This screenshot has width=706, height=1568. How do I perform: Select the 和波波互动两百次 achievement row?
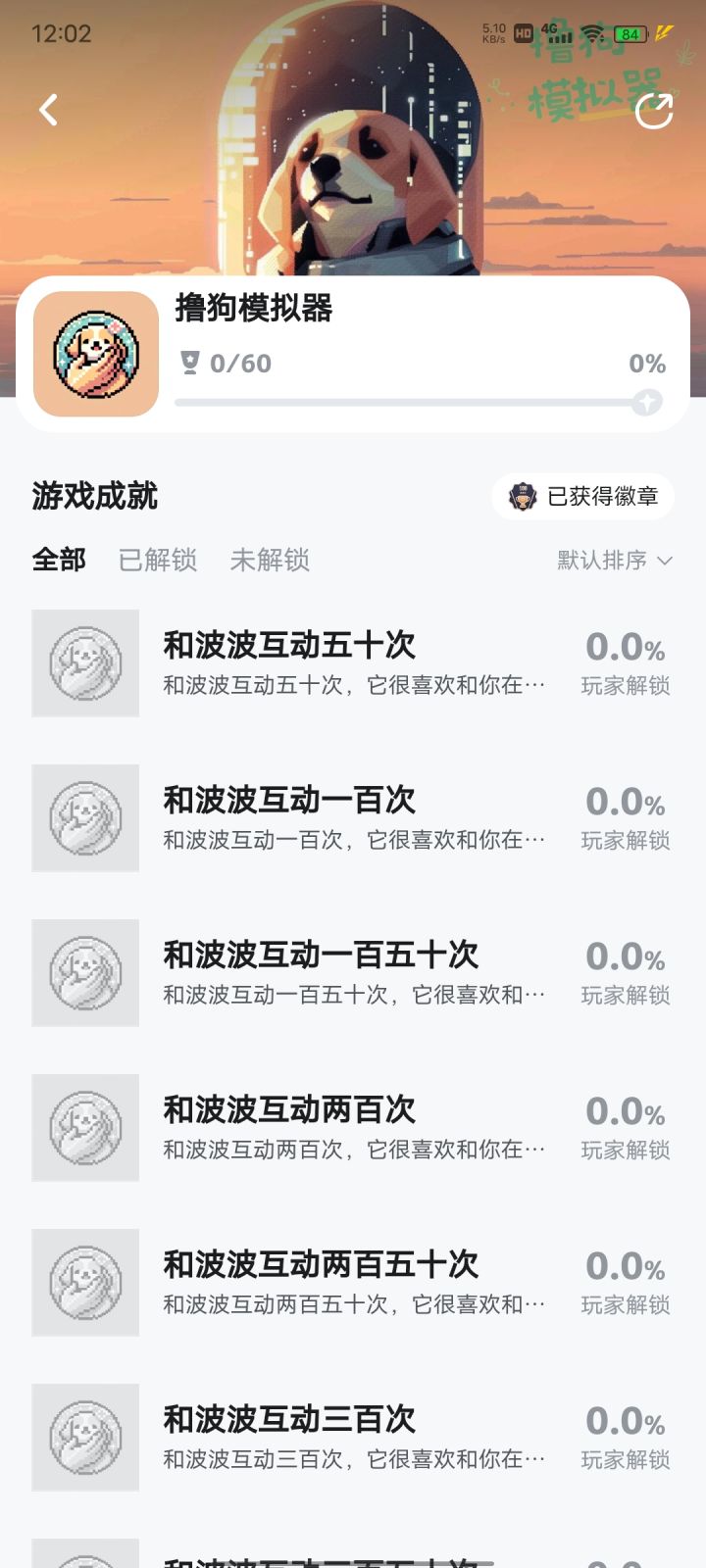point(351,1127)
